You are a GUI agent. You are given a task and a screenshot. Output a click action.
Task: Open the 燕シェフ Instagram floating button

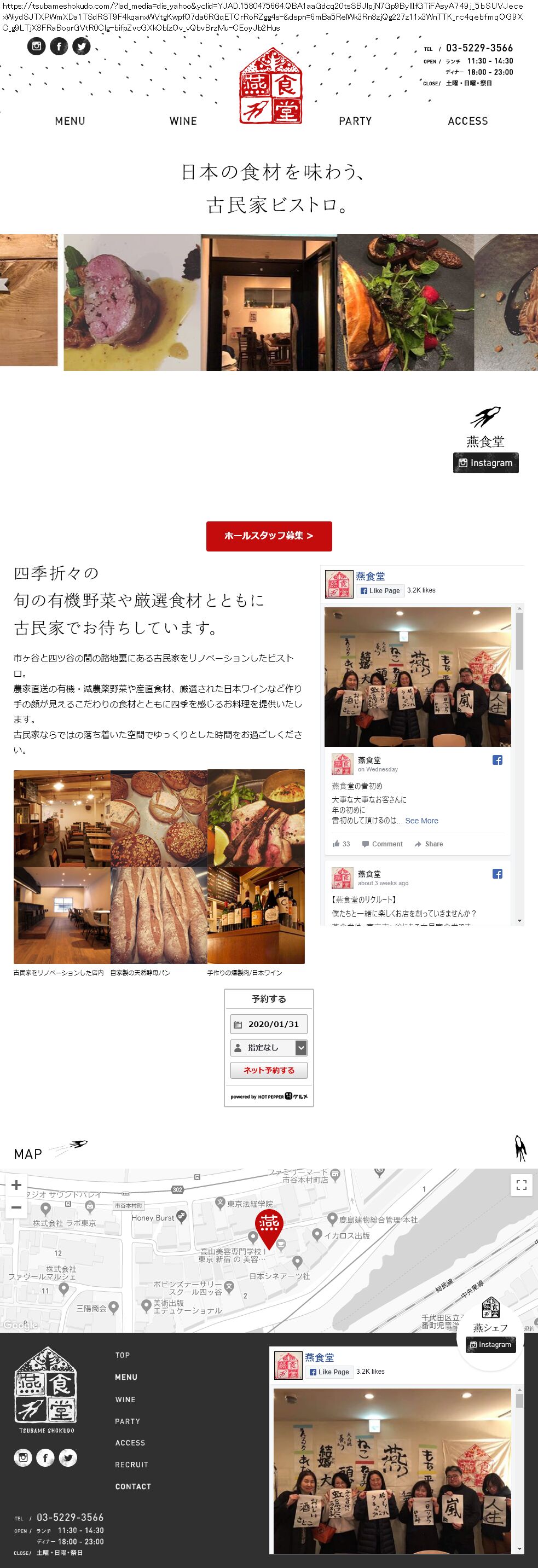pos(490,1345)
